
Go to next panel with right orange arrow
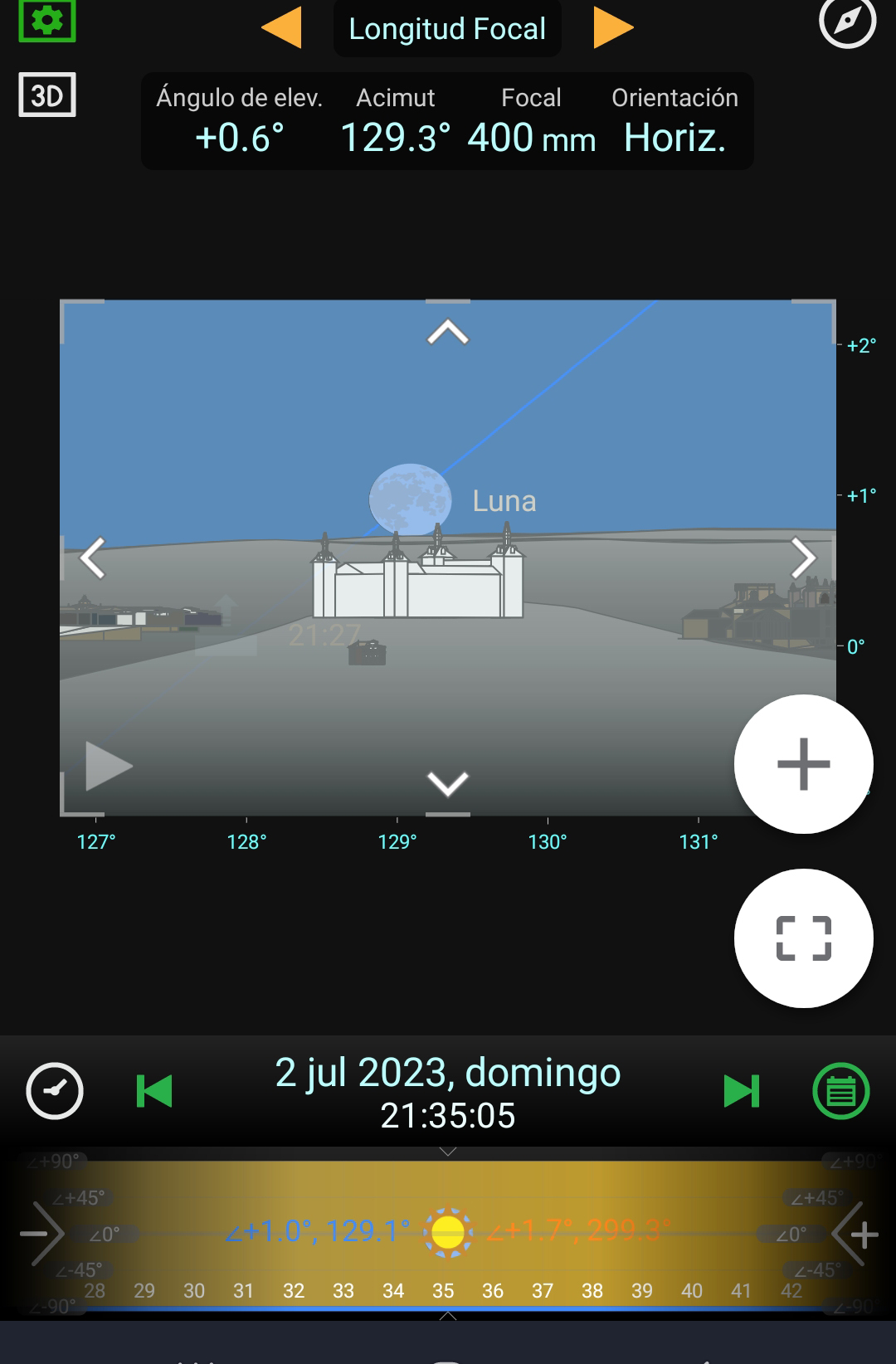[x=613, y=28]
